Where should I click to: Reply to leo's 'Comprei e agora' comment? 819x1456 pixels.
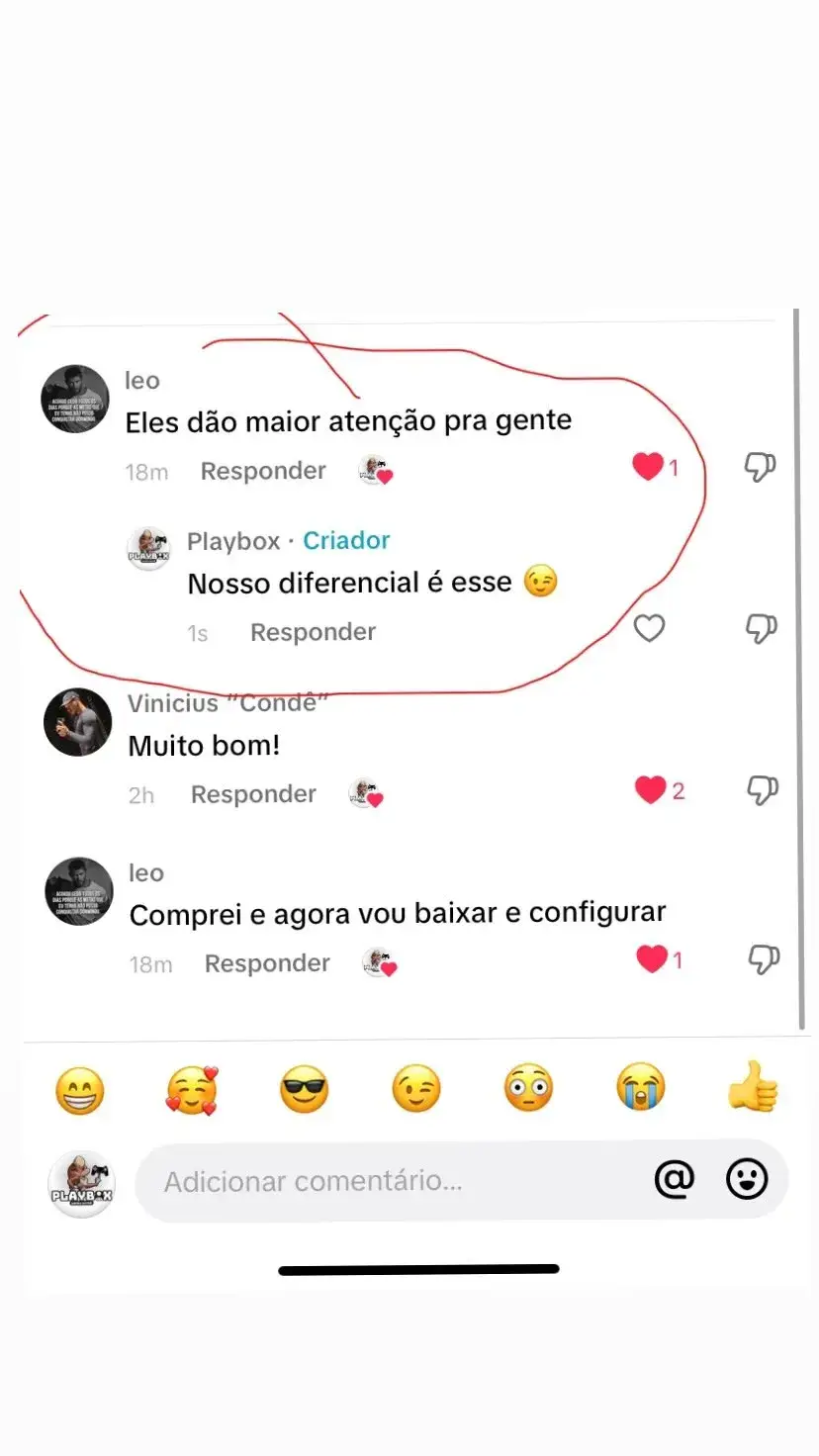[x=266, y=962]
